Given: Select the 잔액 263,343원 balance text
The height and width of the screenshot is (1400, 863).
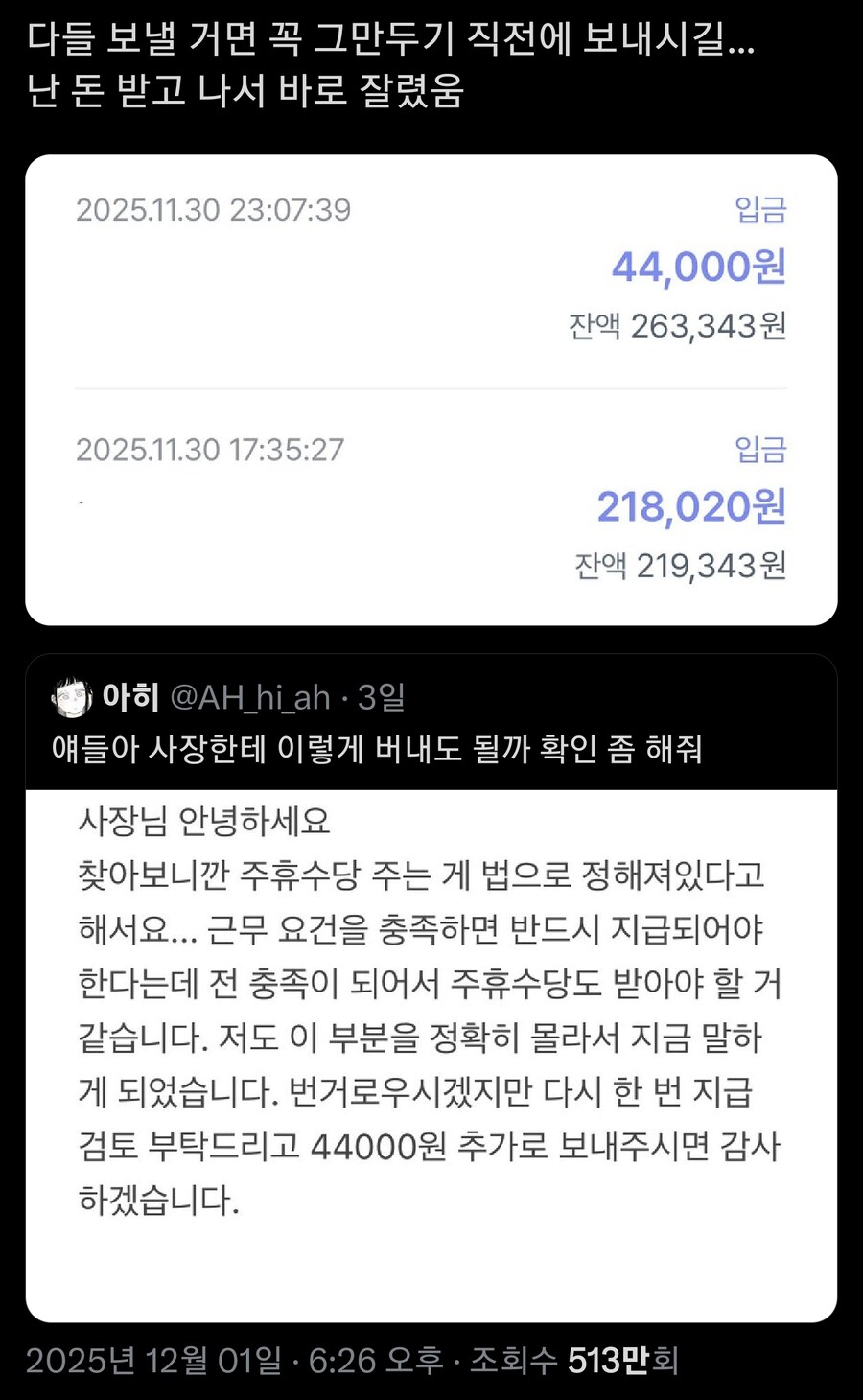Looking at the screenshot, I should coord(677,326).
